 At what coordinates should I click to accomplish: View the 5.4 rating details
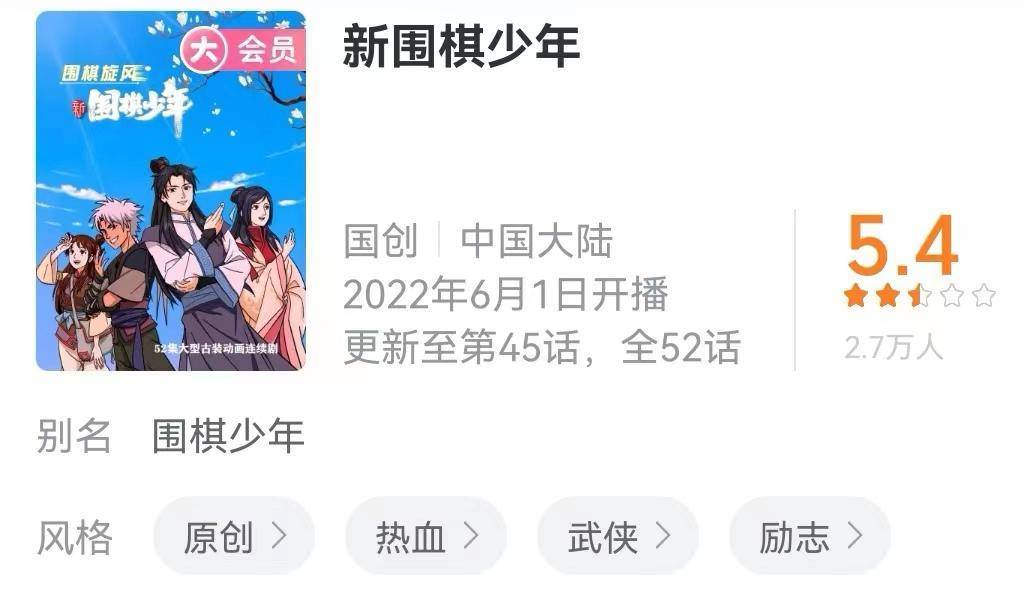coord(902,246)
